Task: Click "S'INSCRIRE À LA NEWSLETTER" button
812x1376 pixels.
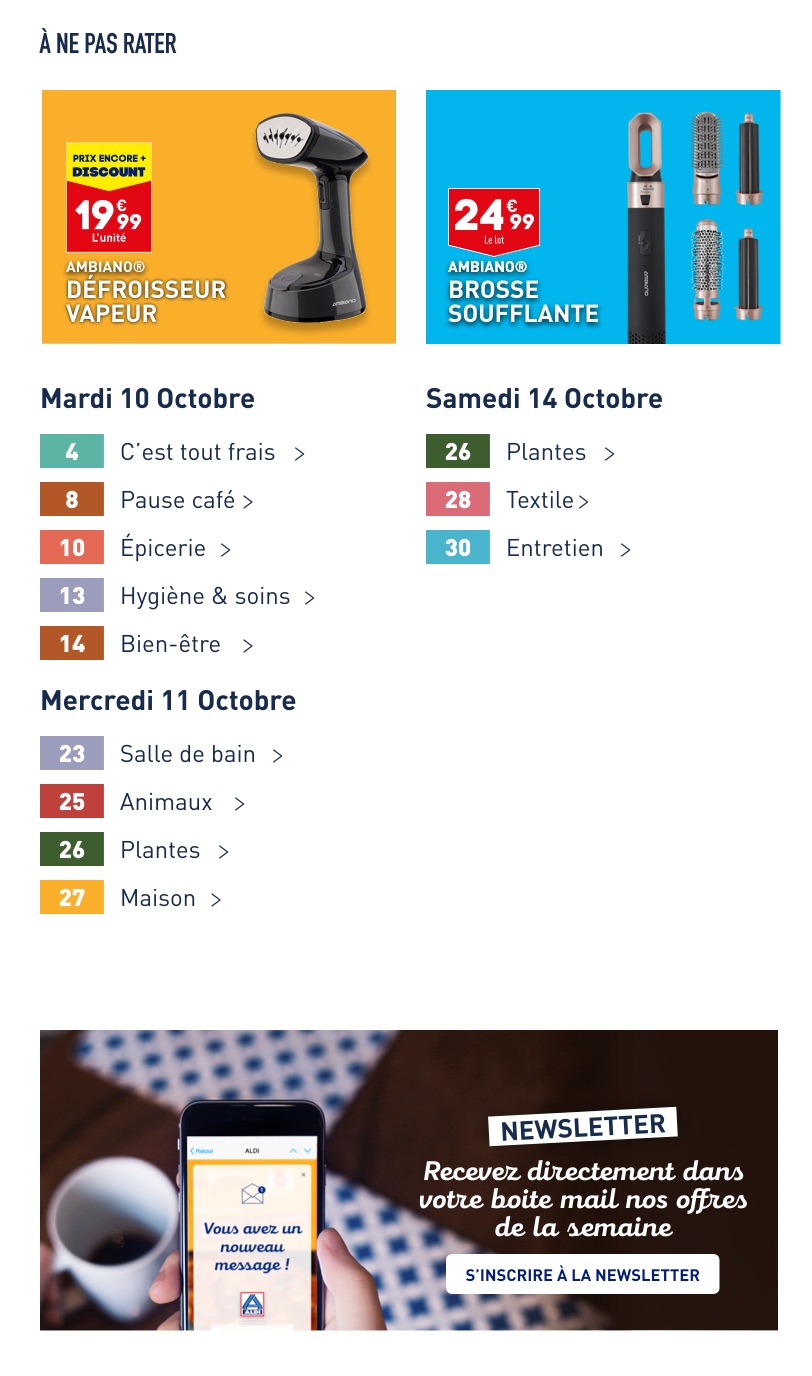Action: tap(582, 1274)
